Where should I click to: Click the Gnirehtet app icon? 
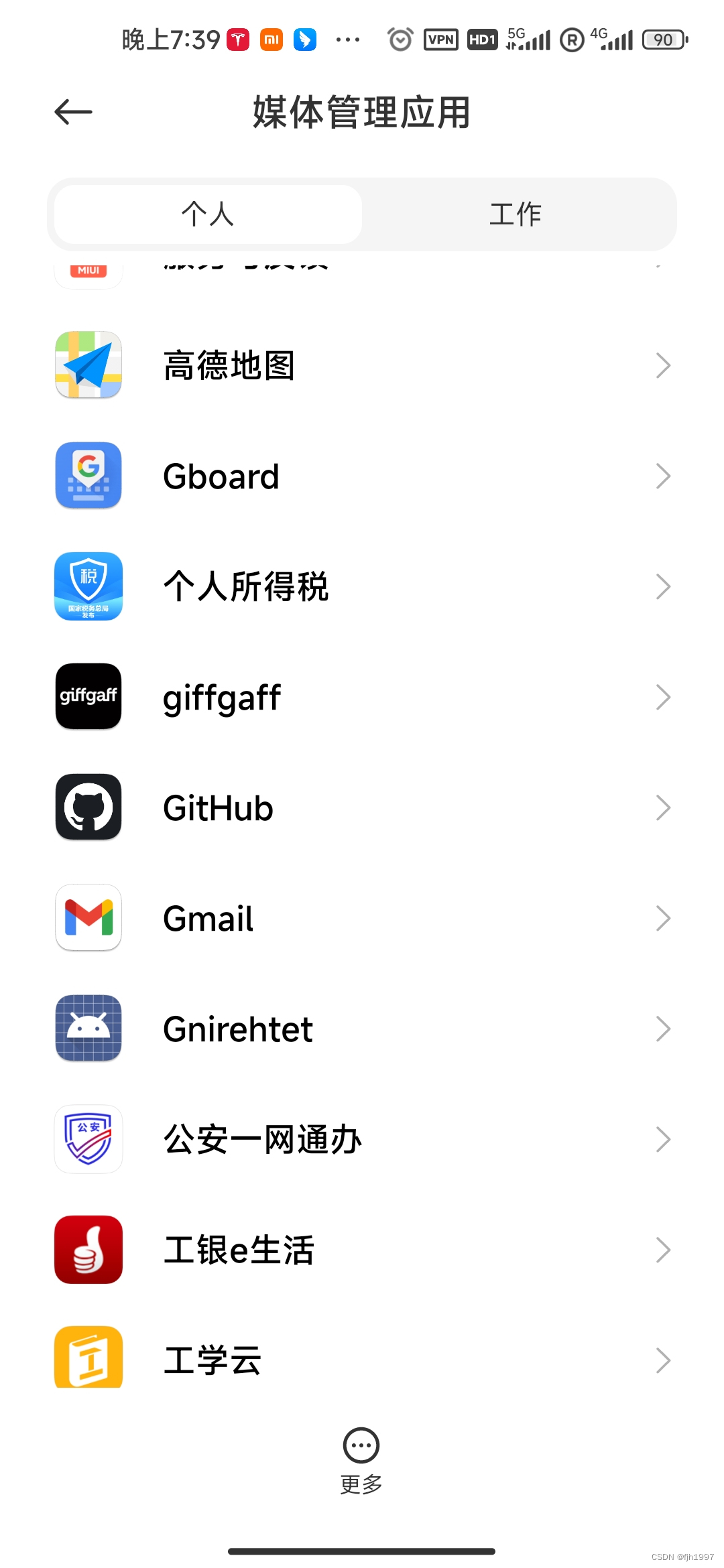[x=88, y=1029]
